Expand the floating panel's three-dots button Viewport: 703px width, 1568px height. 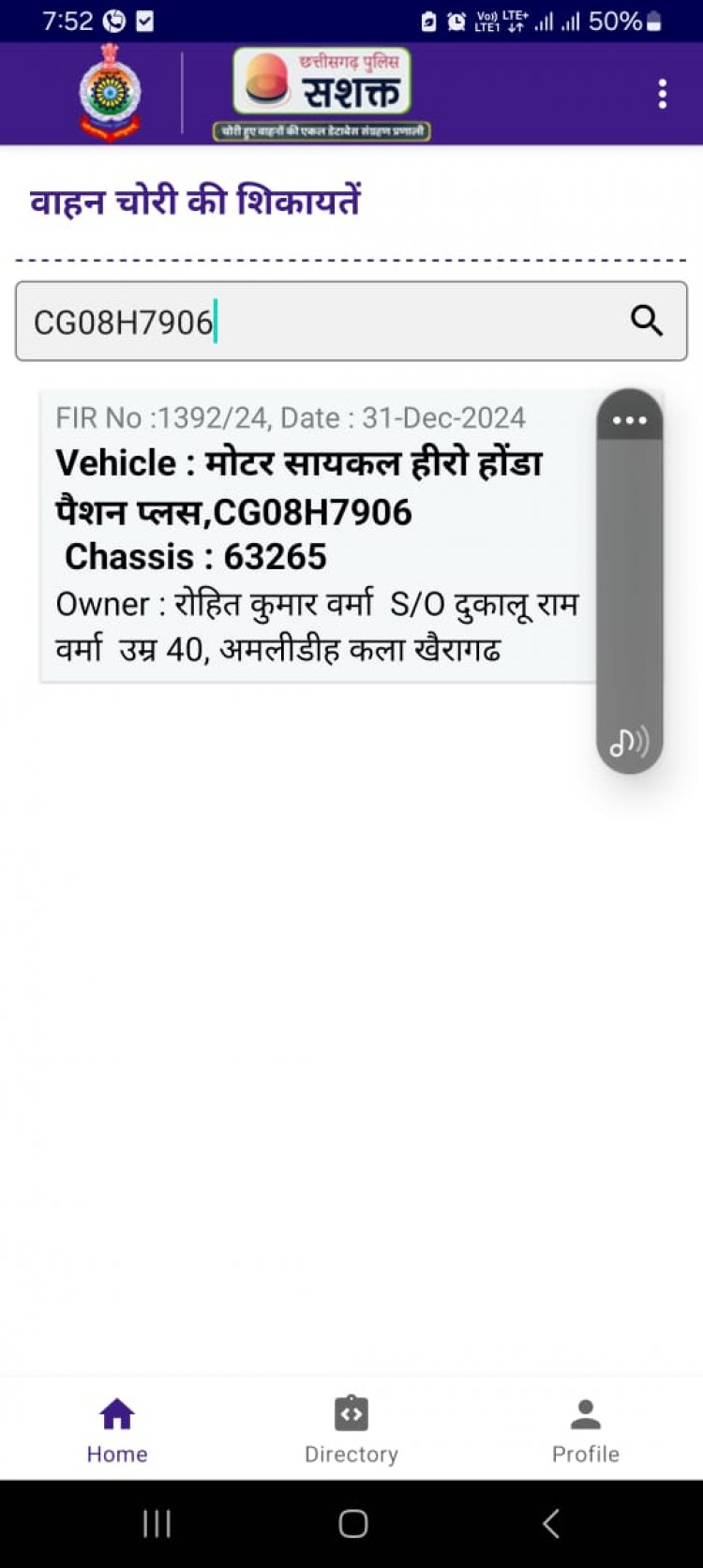630,420
